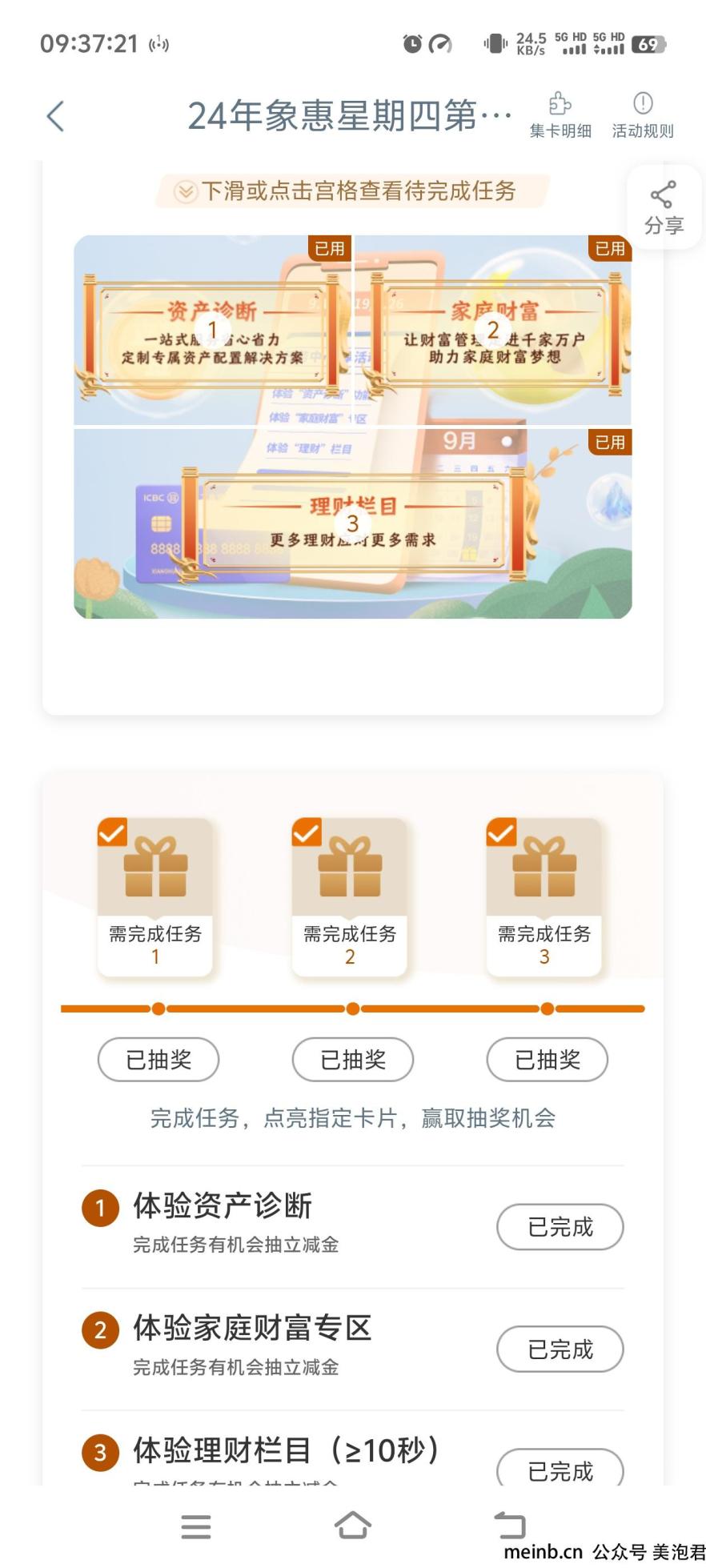Open the 理财栏目 card tile
The height and width of the screenshot is (1568, 706).
click(x=352, y=523)
